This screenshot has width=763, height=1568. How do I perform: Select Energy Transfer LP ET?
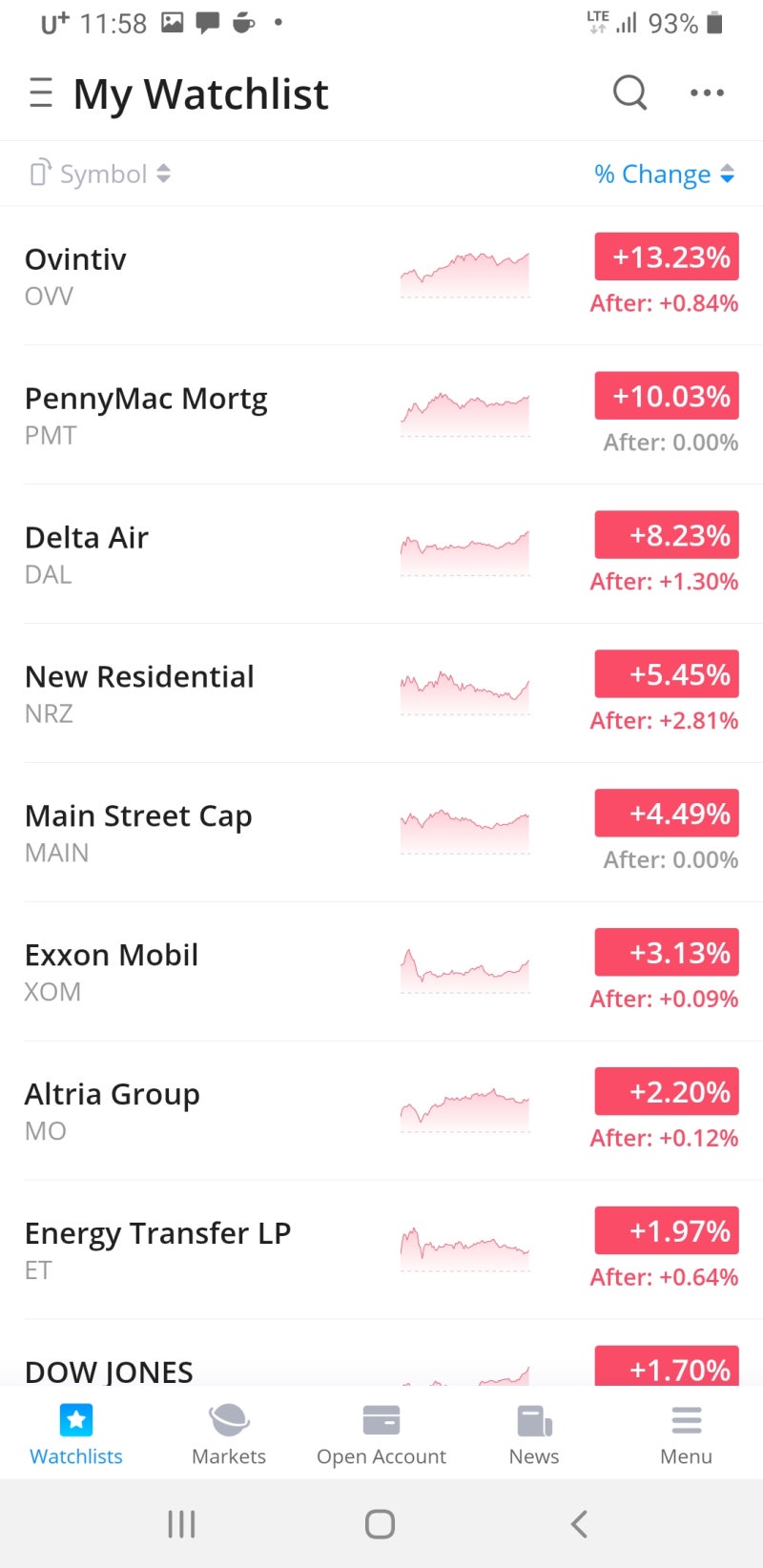(191, 1250)
